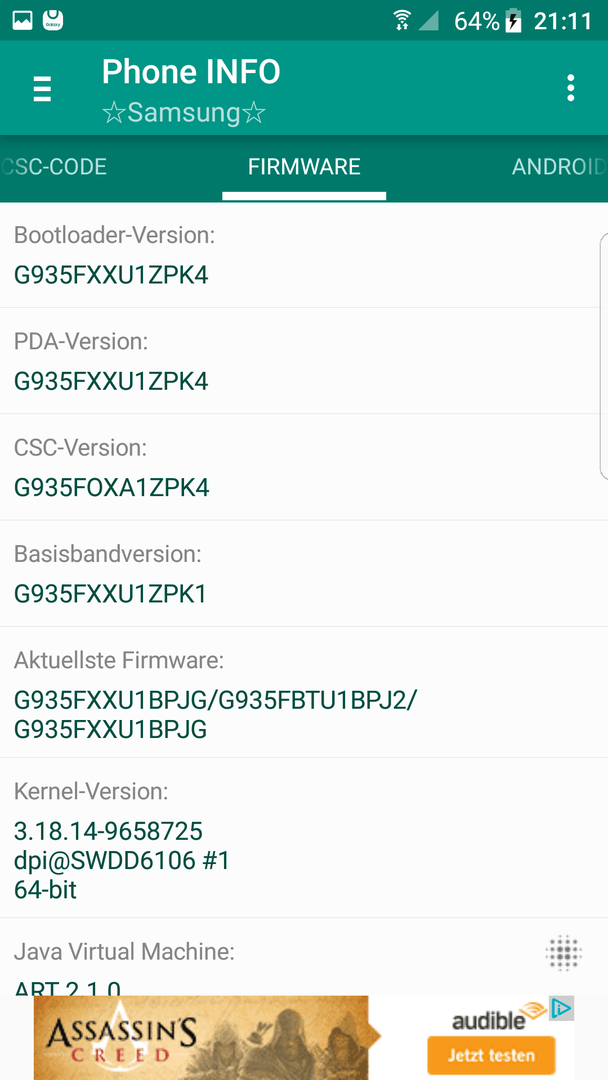The height and width of the screenshot is (1080, 608).
Task: Select the FIRMWARE tab
Action: tap(304, 167)
